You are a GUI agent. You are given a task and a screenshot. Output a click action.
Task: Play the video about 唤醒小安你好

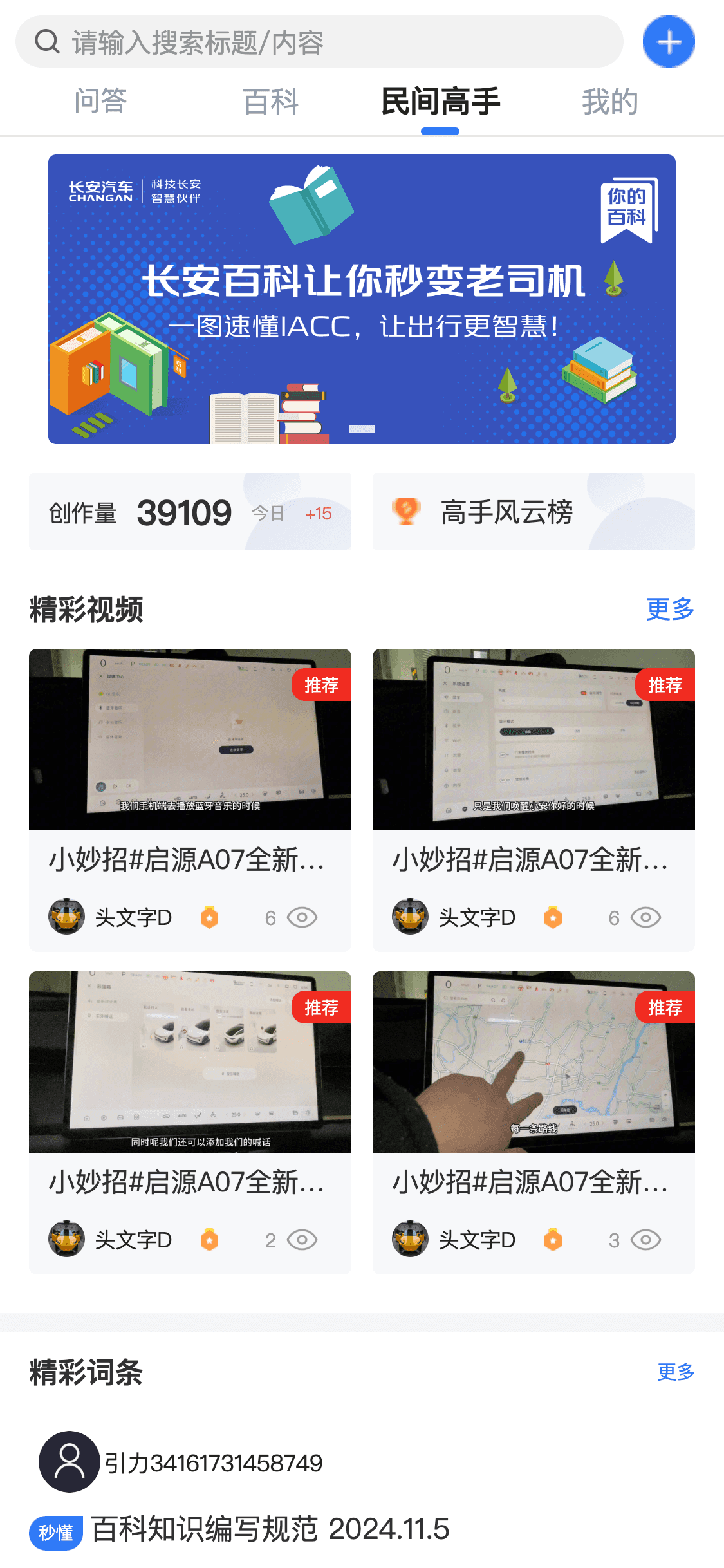[x=533, y=740]
